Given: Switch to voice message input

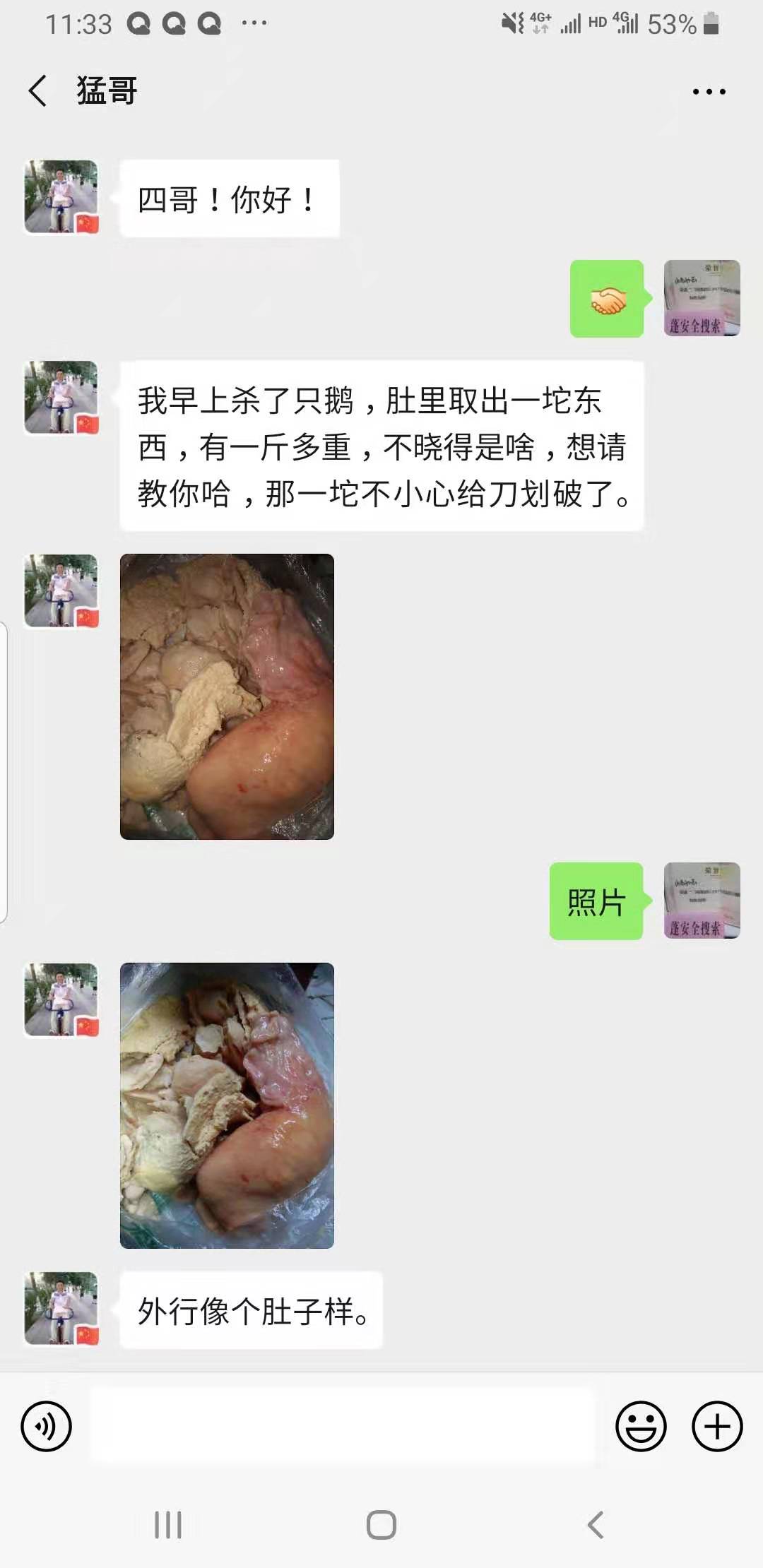Looking at the screenshot, I should point(47,1426).
